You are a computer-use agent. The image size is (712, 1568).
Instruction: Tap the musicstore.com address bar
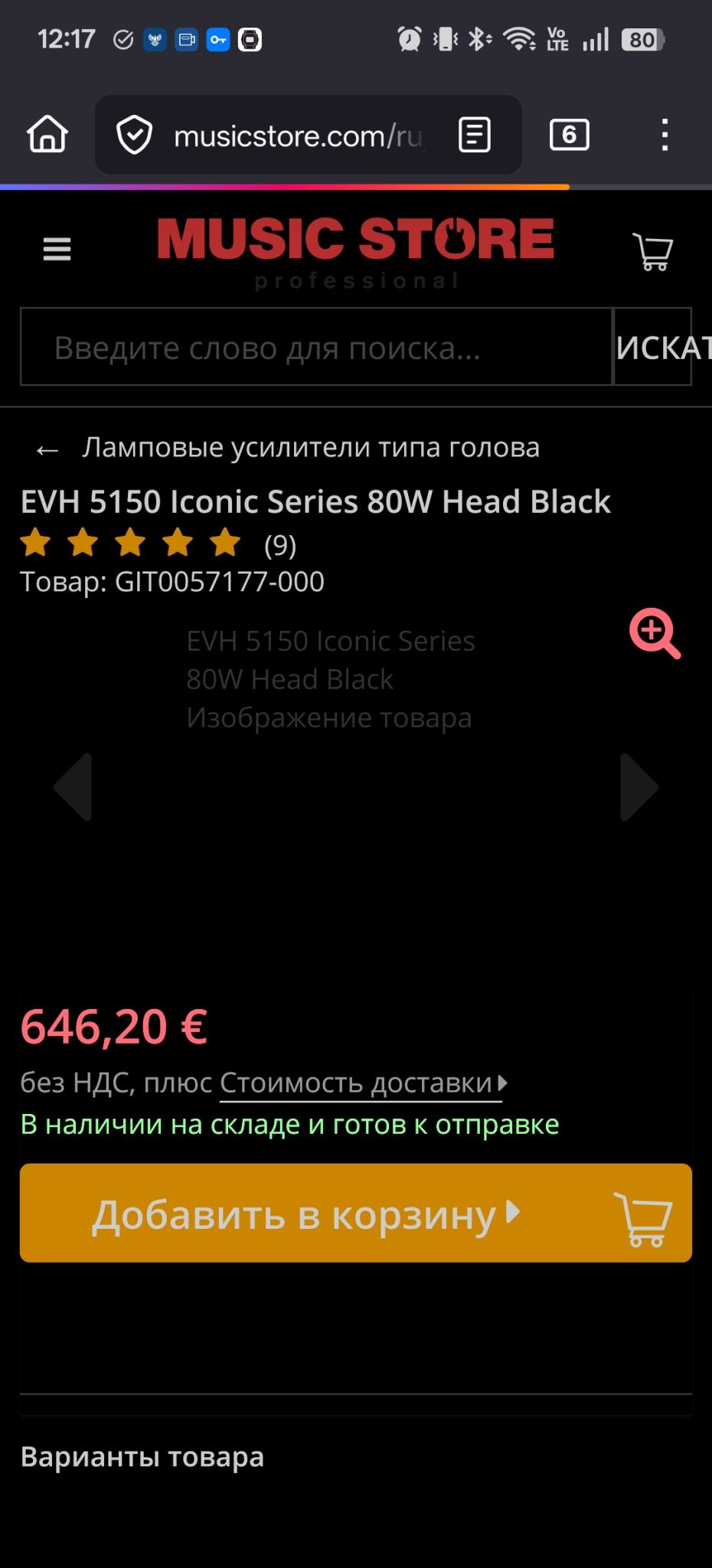297,136
